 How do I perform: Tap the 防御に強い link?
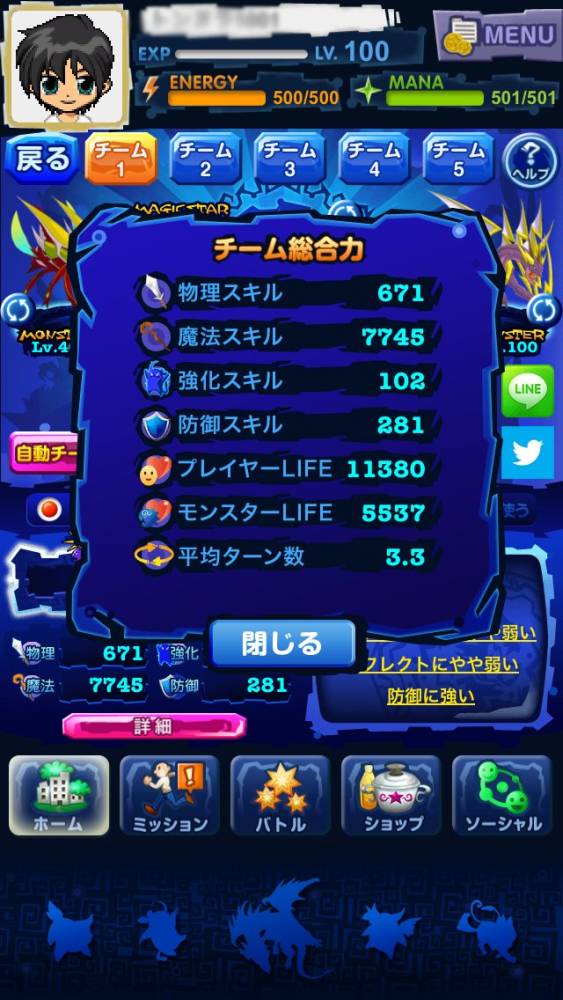pyautogui.click(x=431, y=696)
